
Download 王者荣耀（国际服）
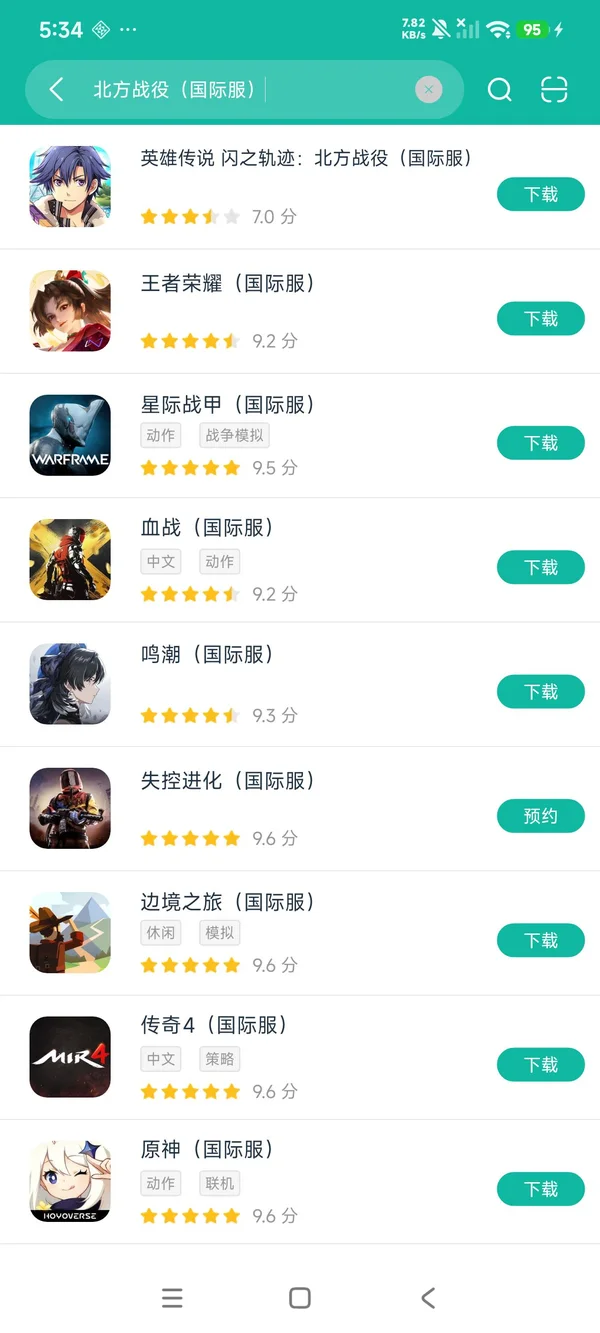coord(540,319)
